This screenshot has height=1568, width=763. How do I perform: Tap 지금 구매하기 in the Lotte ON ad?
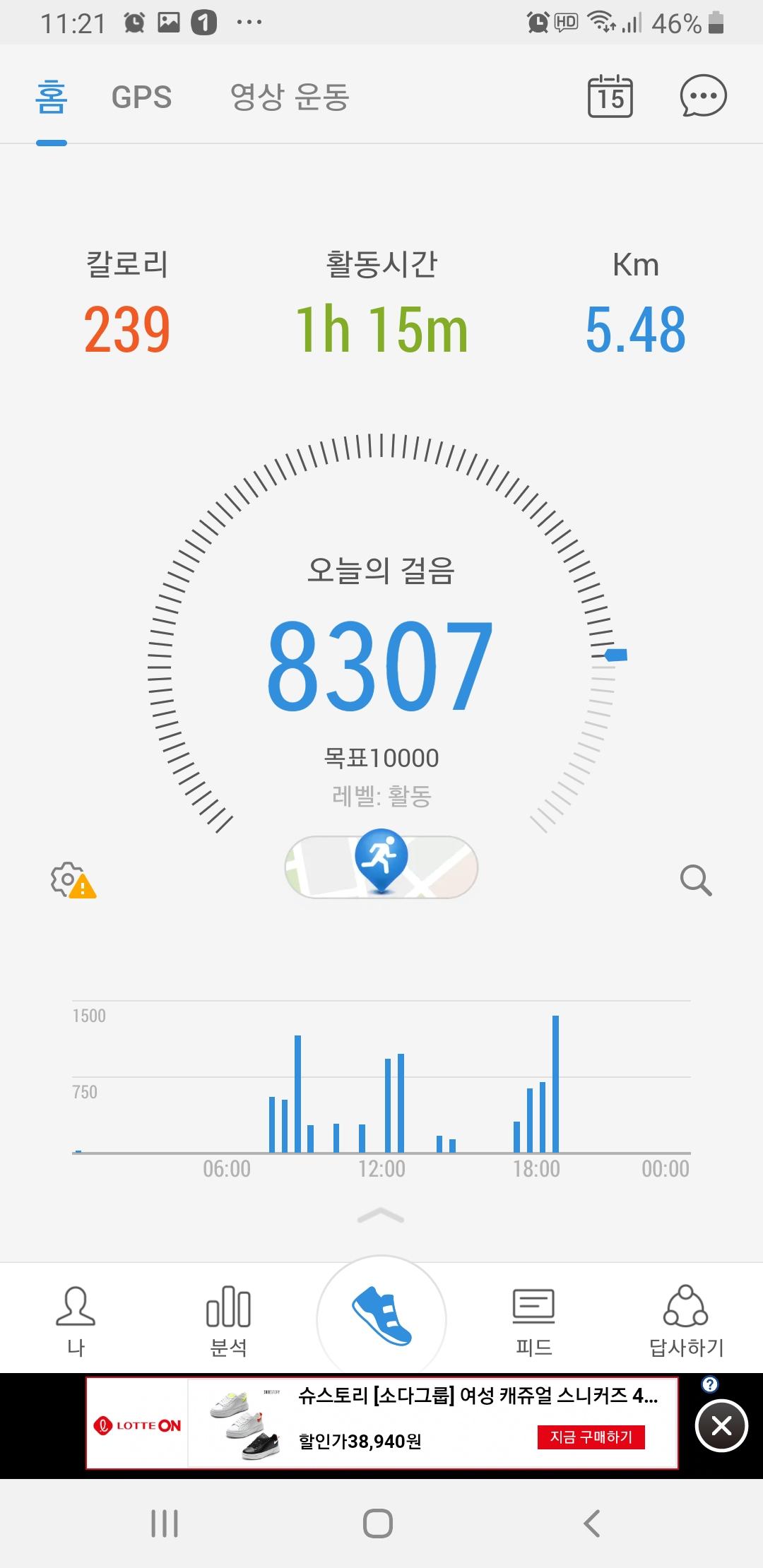tap(591, 1437)
